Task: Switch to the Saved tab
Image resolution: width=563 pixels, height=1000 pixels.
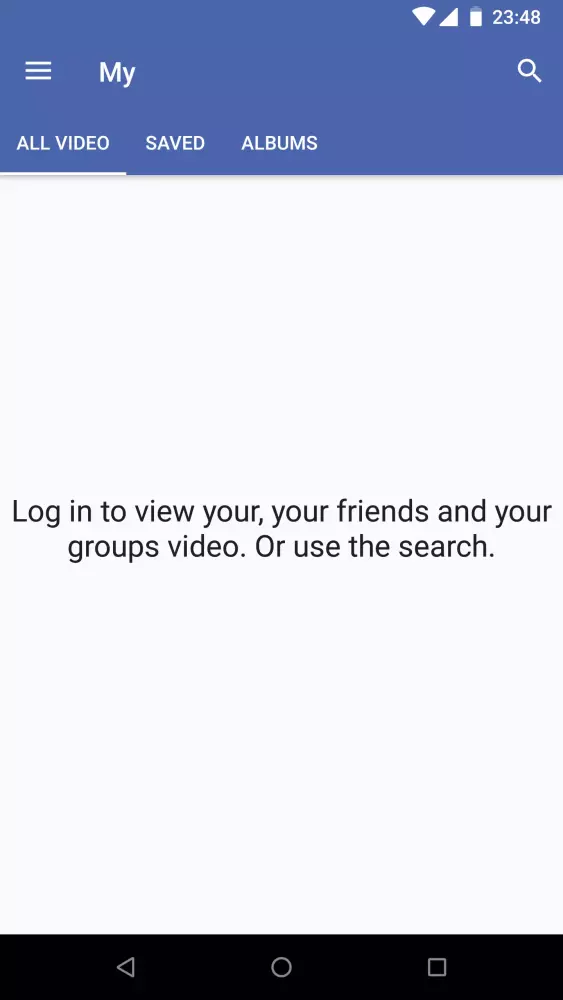Action: (175, 143)
